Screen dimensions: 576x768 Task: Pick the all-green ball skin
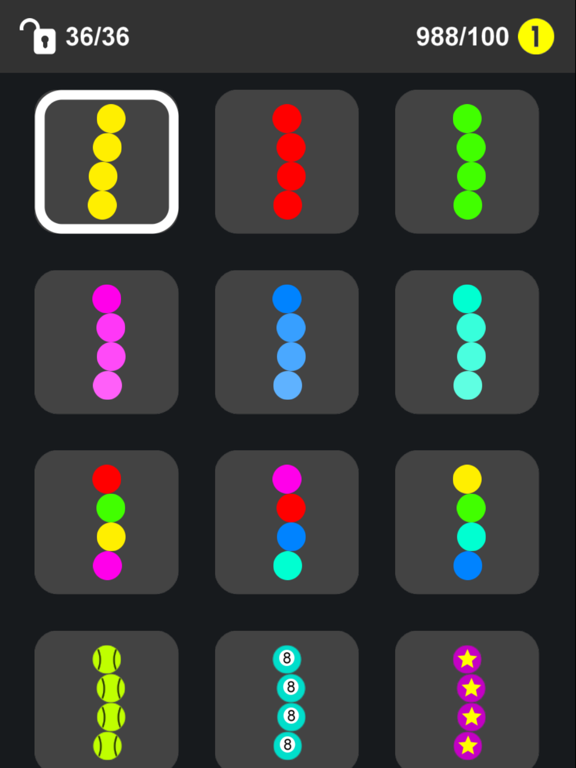[x=467, y=162]
